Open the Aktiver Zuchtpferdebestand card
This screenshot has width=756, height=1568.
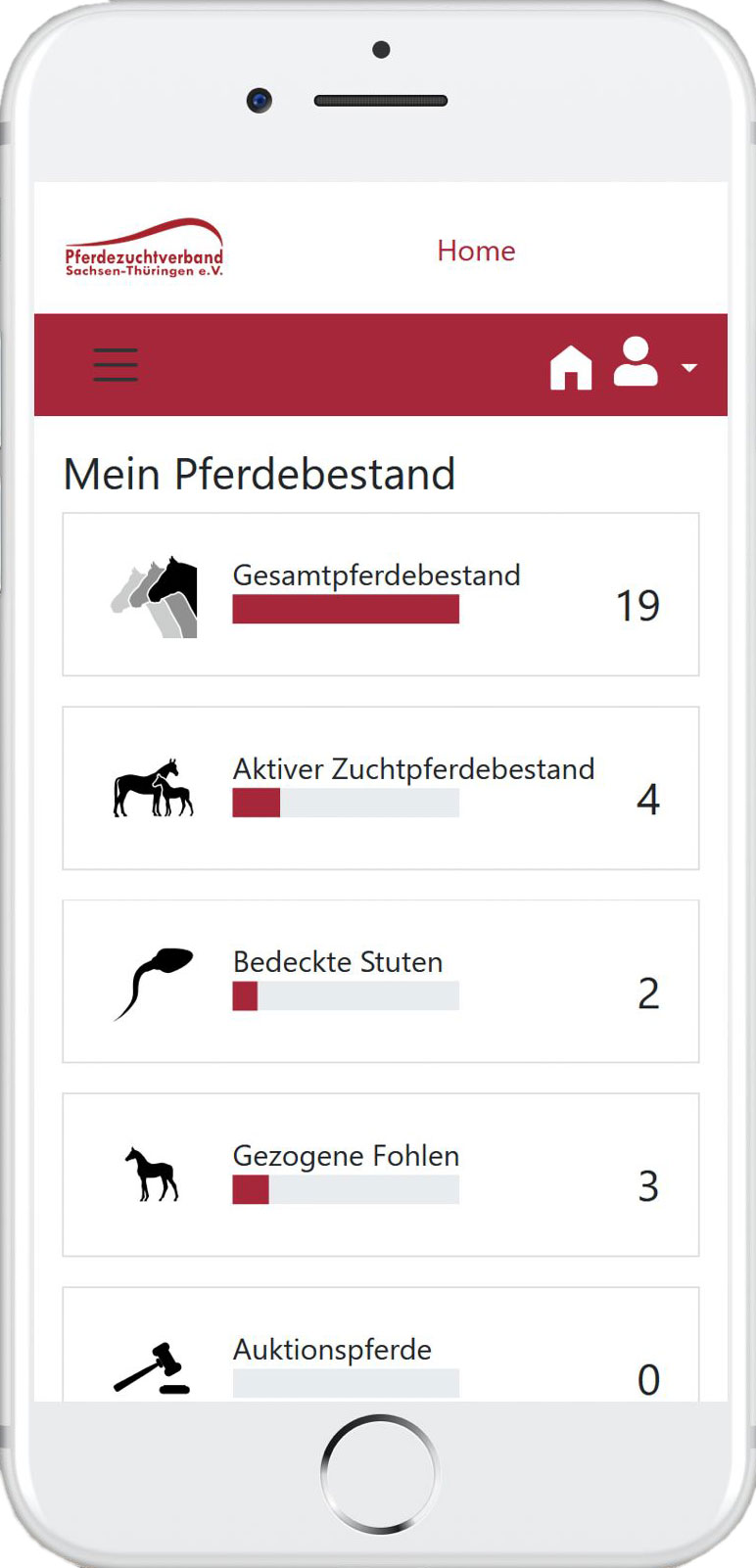tap(381, 788)
